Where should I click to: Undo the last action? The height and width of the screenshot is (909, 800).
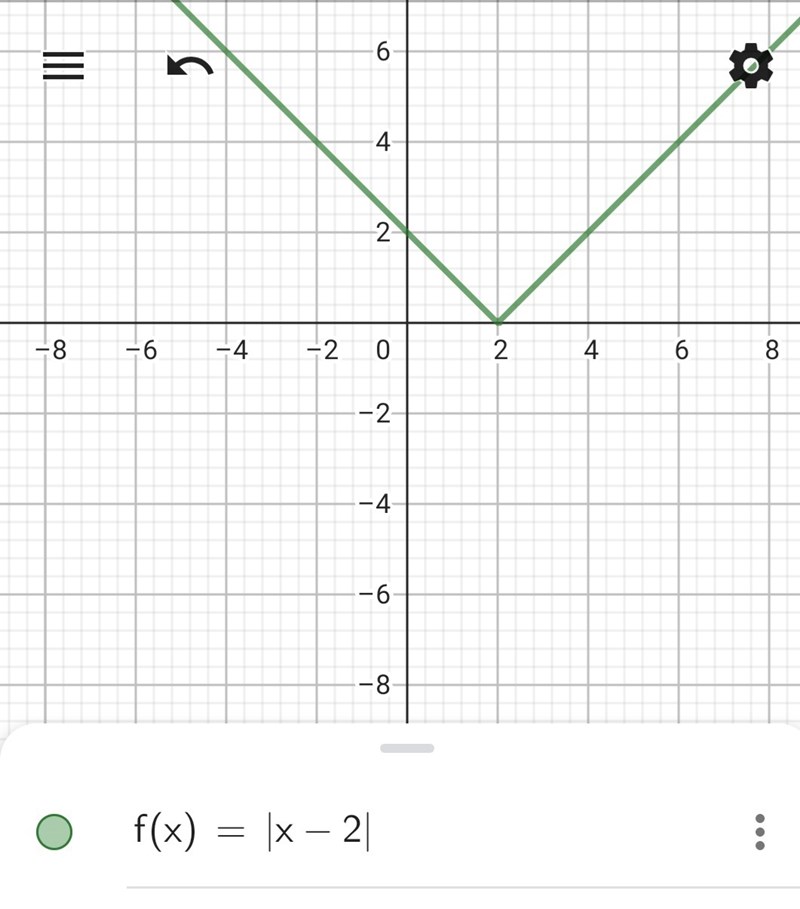[x=189, y=67]
